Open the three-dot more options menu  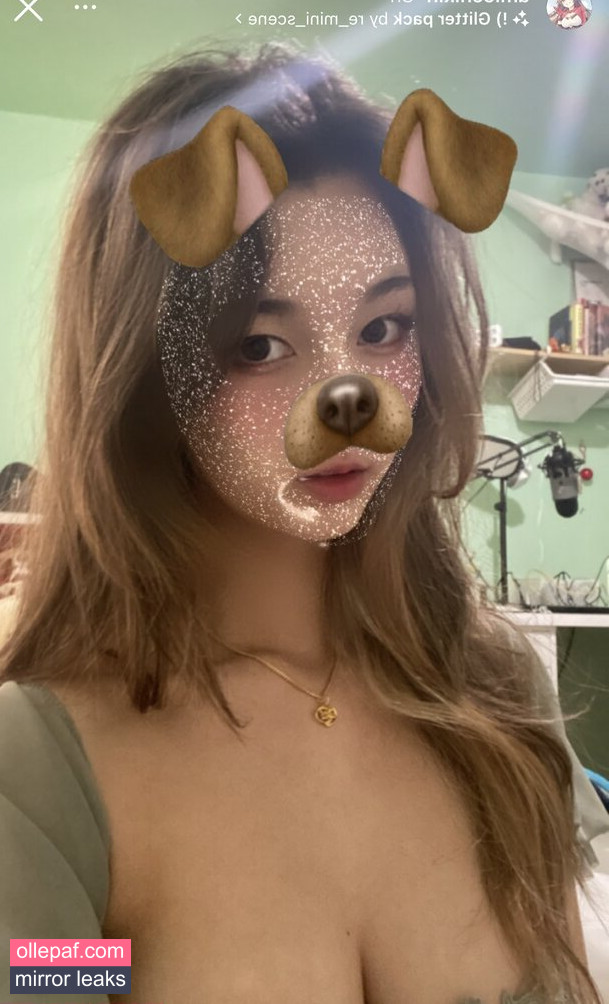coord(86,8)
